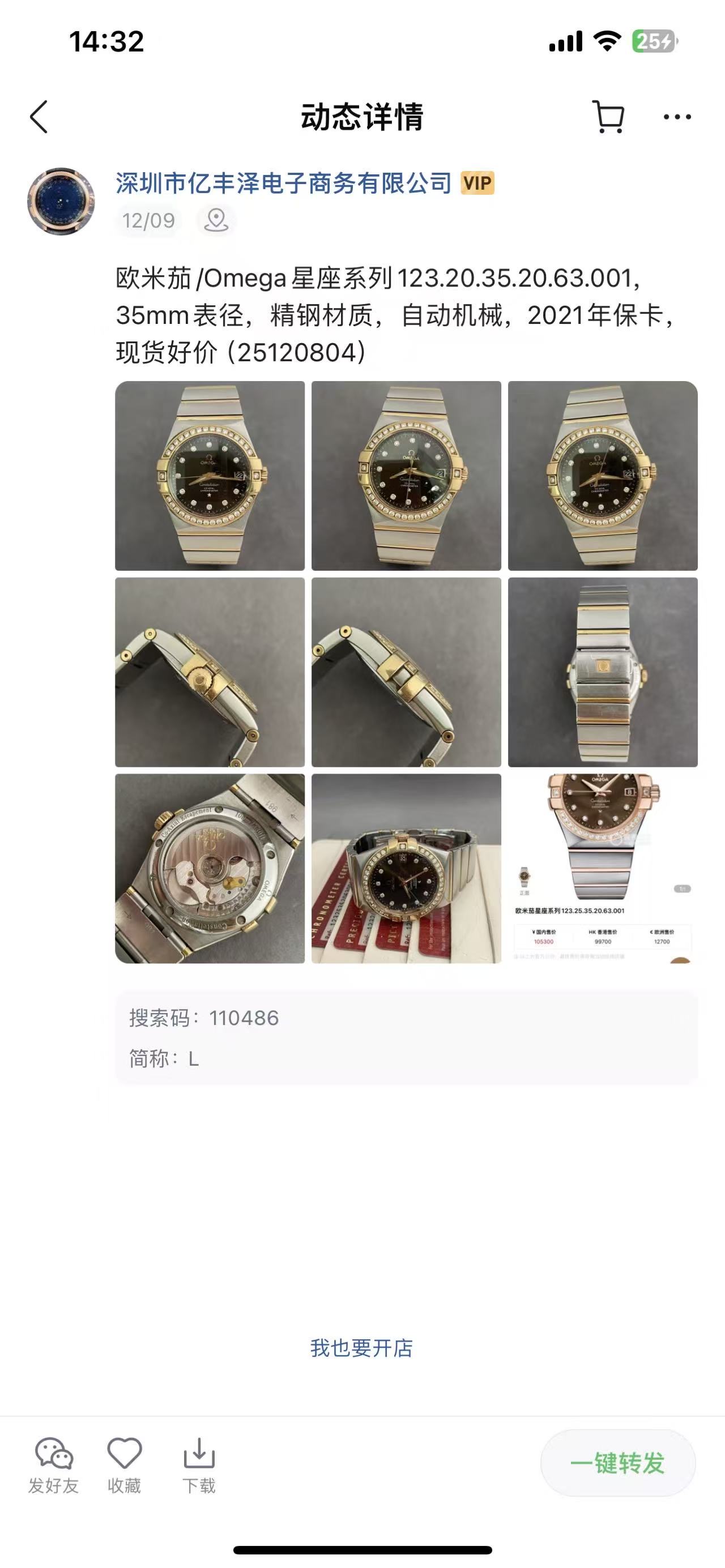
Task: Open the movement caseback photo
Action: tap(210, 869)
